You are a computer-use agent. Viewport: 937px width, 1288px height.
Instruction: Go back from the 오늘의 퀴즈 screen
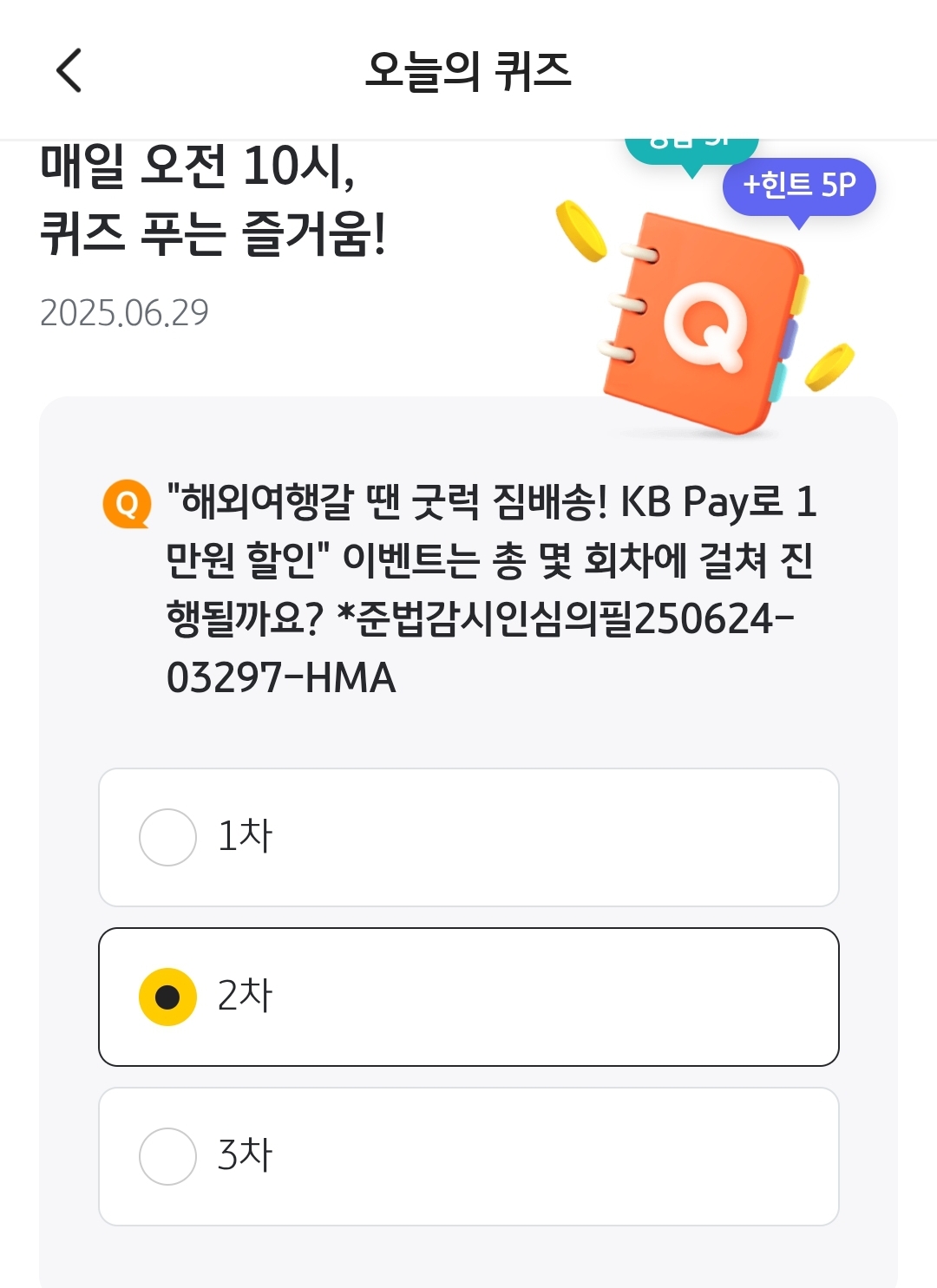click(69, 70)
